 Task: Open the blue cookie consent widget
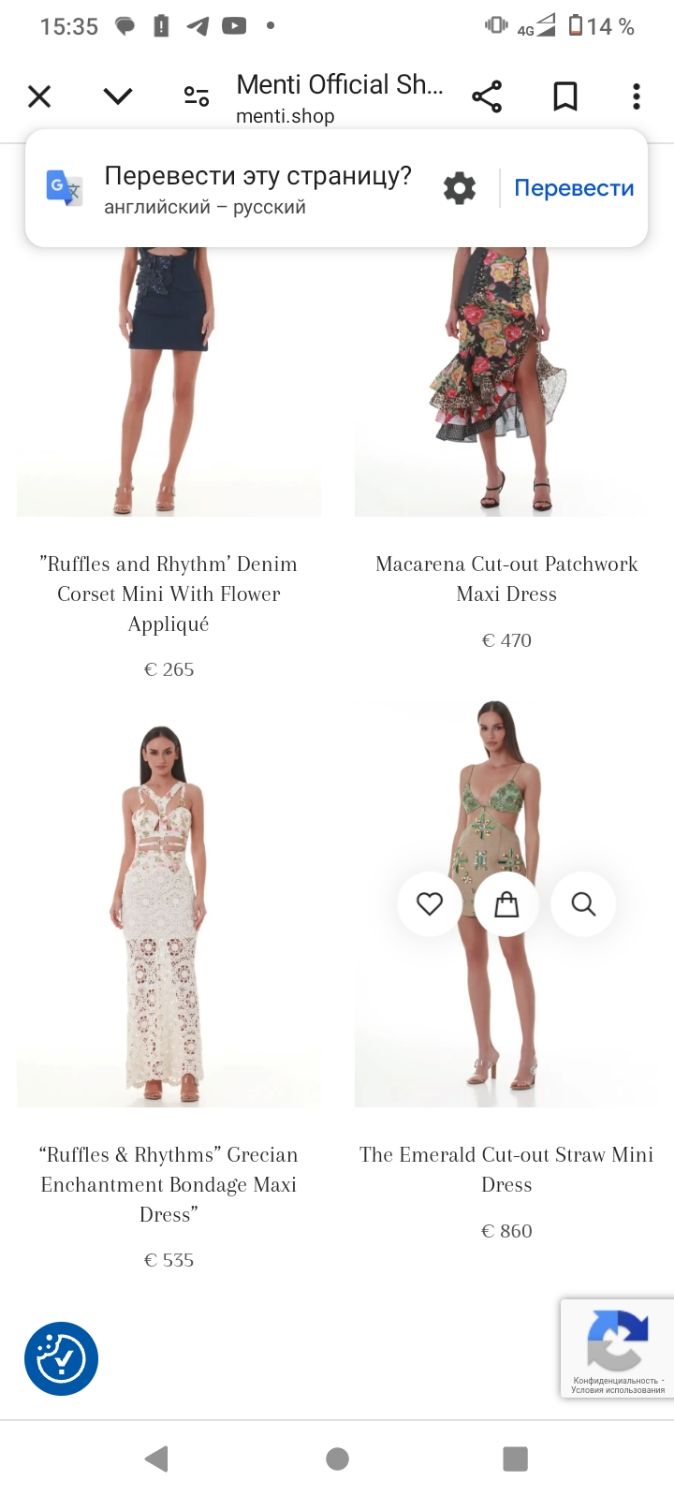pos(61,1359)
